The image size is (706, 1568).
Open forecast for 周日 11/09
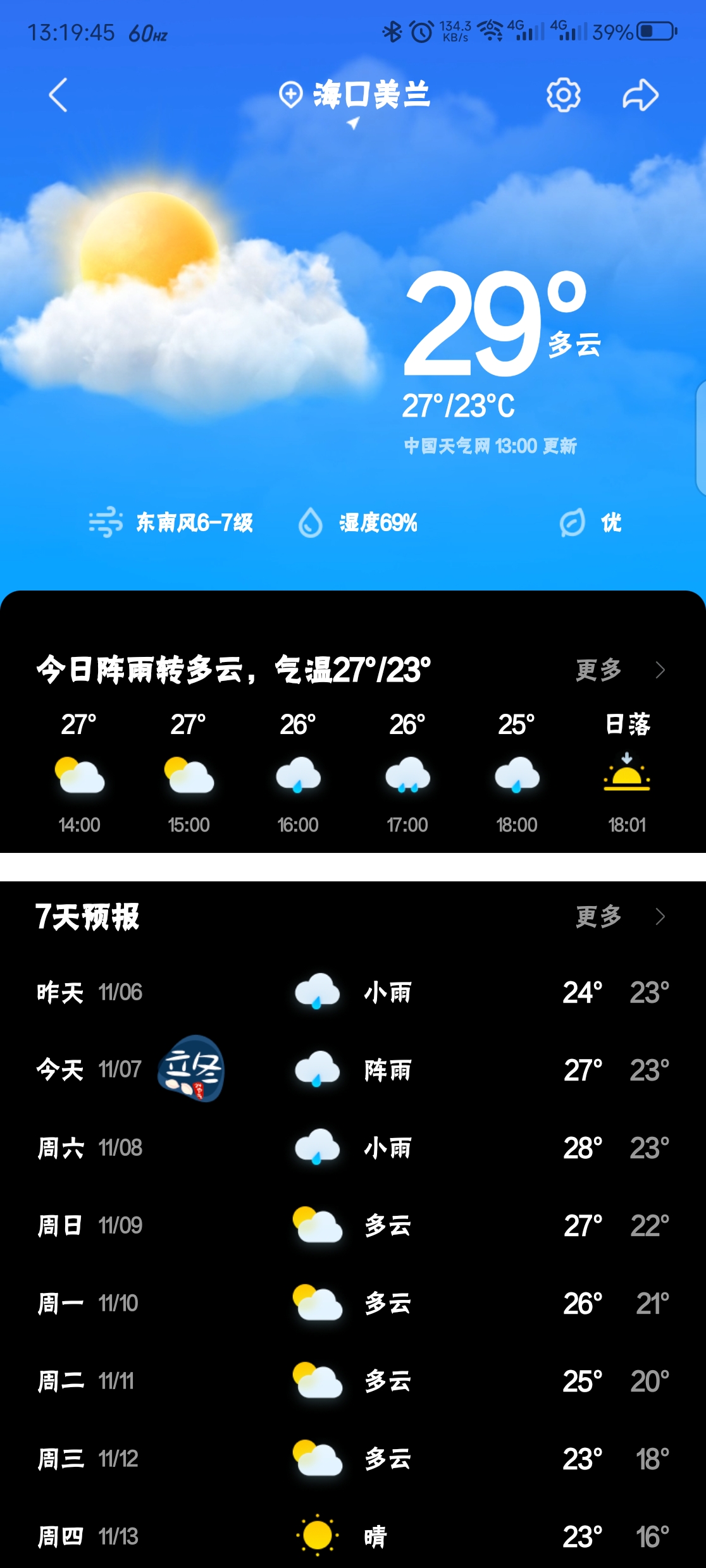[353, 1225]
